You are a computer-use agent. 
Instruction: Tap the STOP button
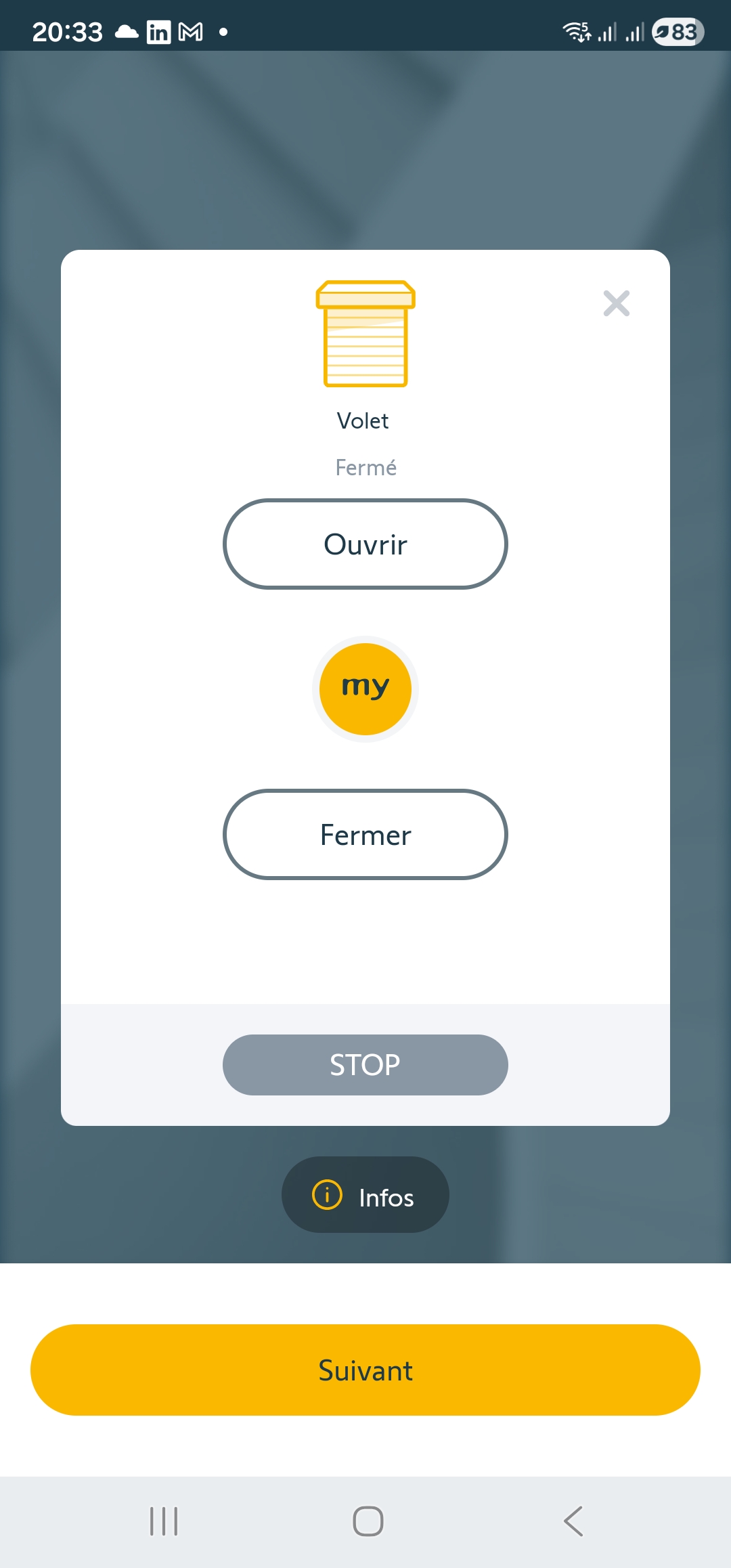[x=365, y=1065]
